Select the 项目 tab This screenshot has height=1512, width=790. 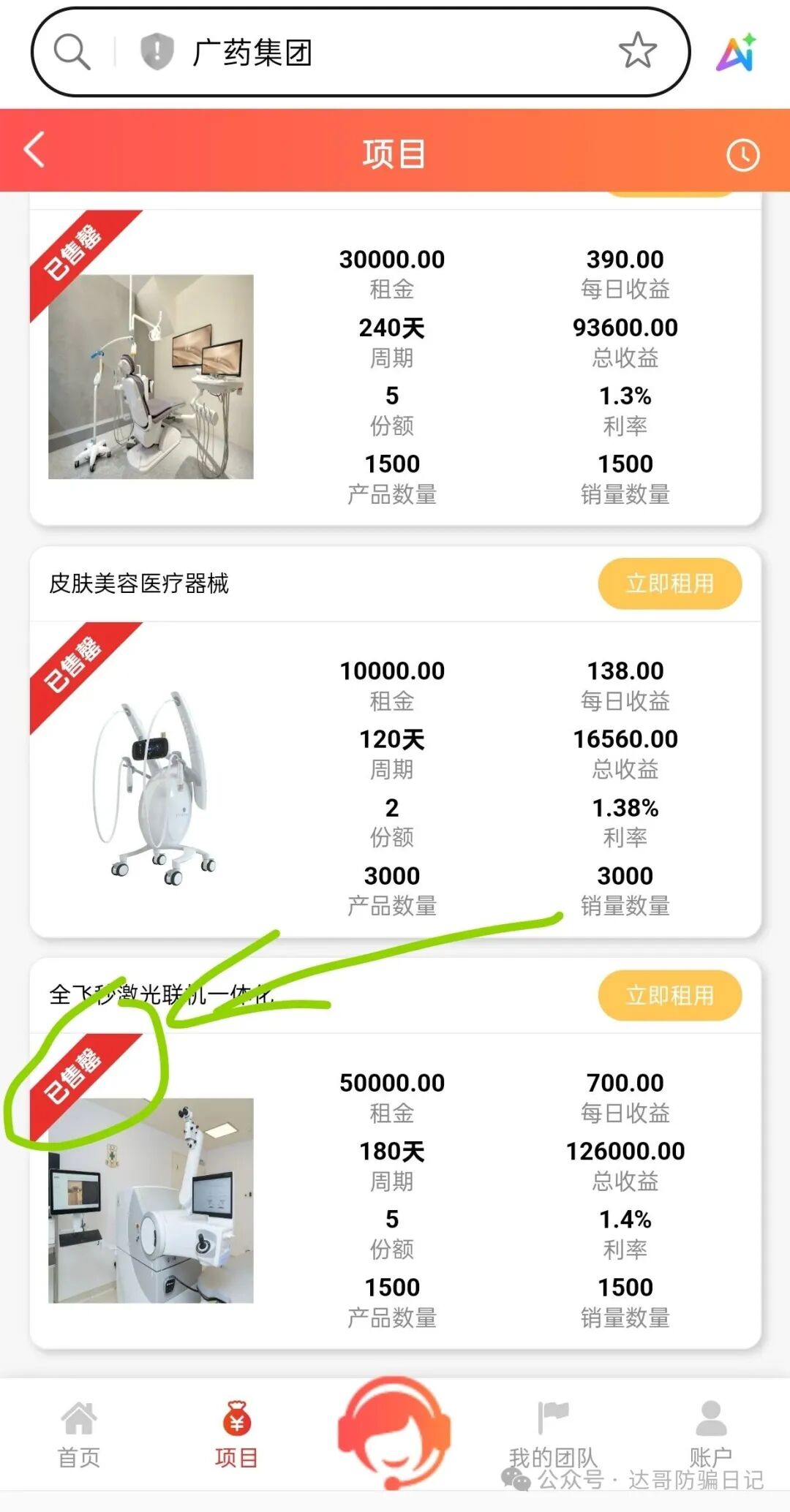coord(236,1434)
